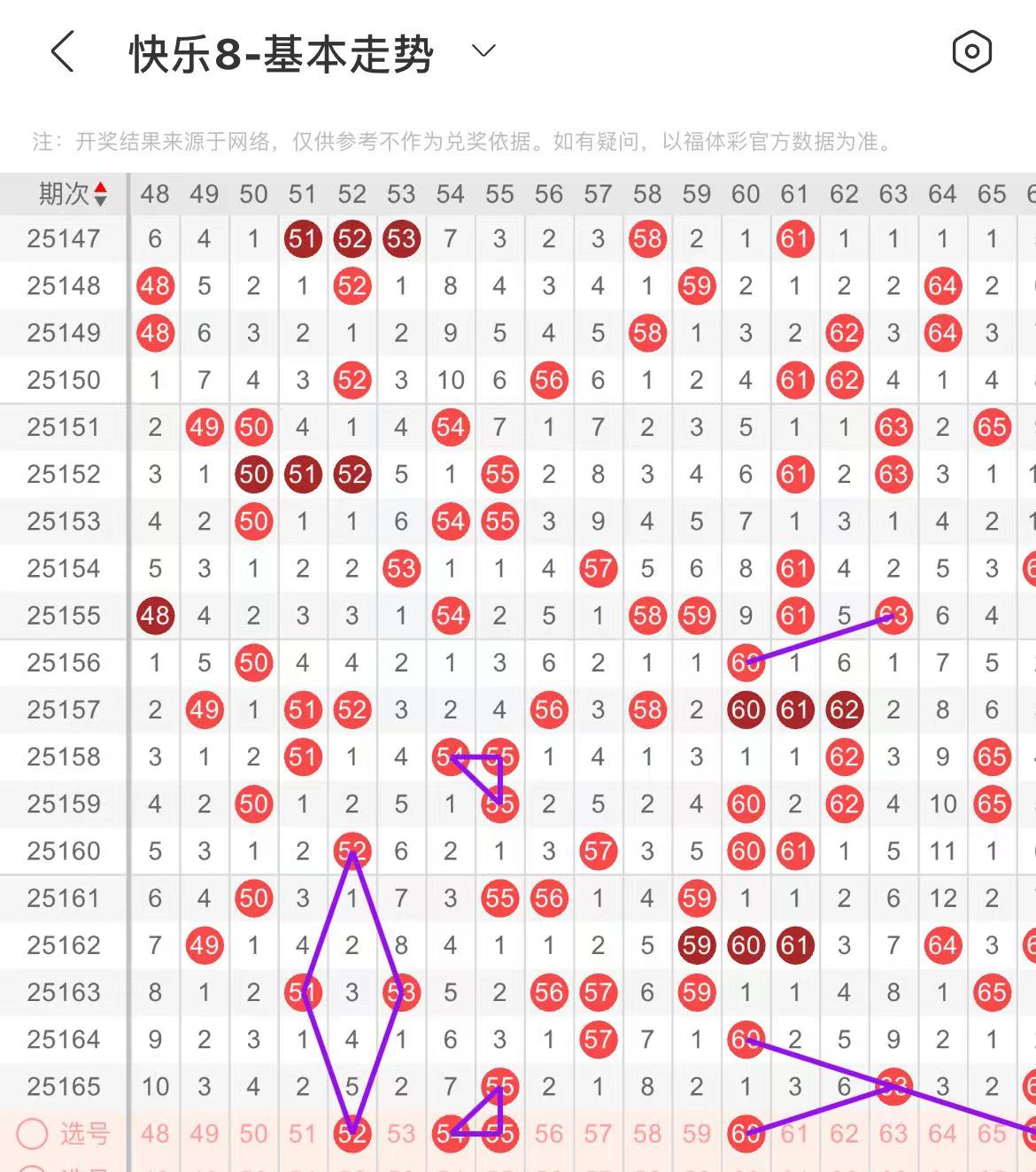The image size is (1036, 1172).
Task: Deselect red ball 52 in the 选号 row
Action: (x=352, y=1134)
